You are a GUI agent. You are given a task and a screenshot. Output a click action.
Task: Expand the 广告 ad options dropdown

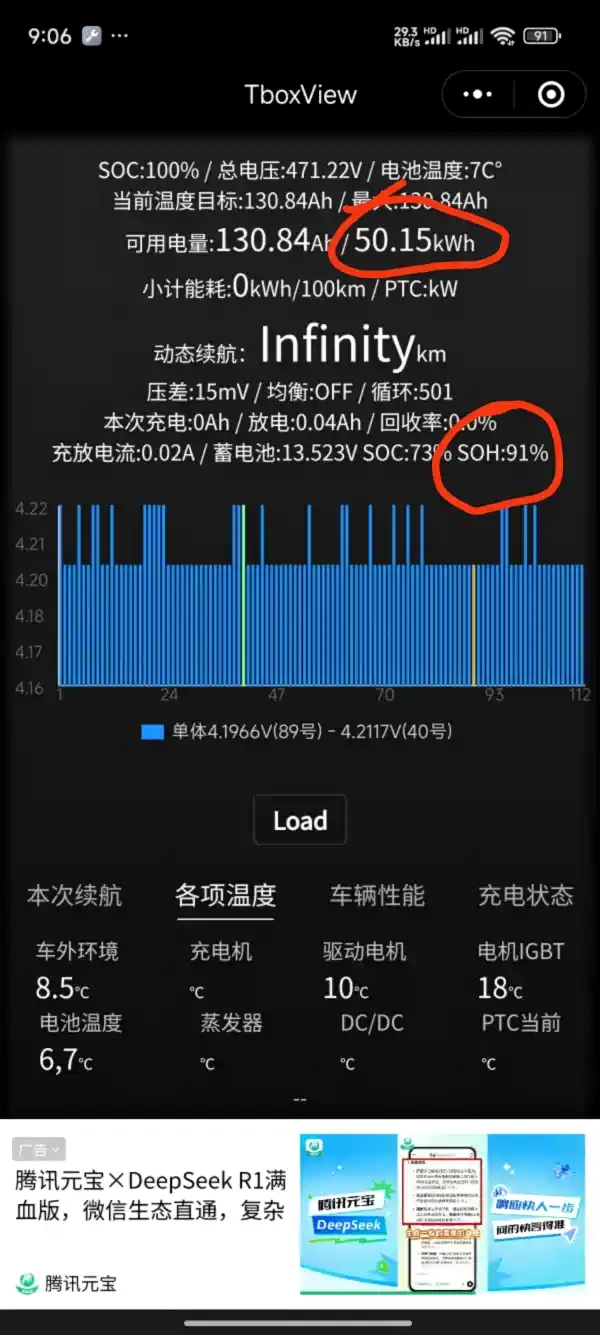[x=39, y=1150]
